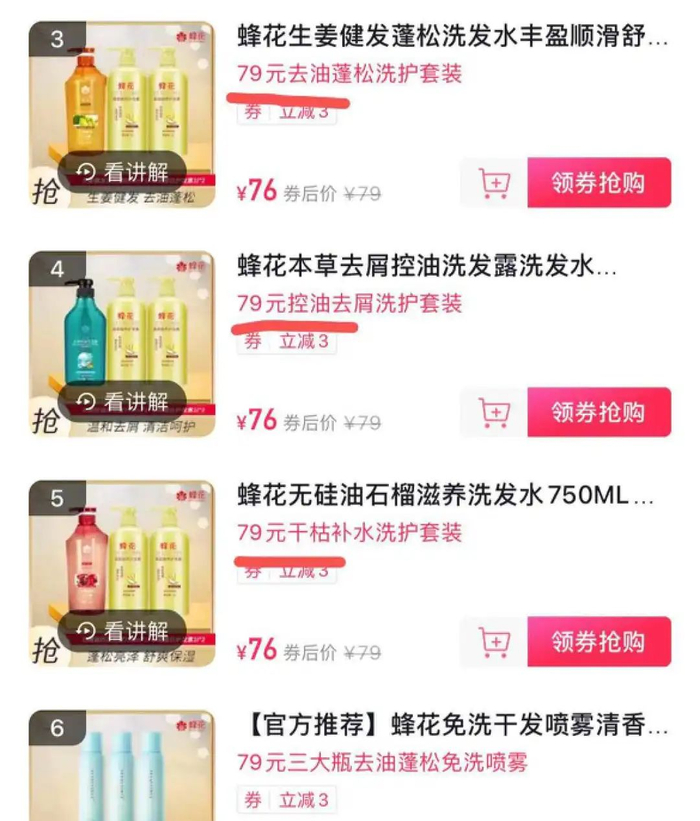
Task: Tap 领券抢购 for the 本草去屑控油 shampoo
Action: [599, 412]
